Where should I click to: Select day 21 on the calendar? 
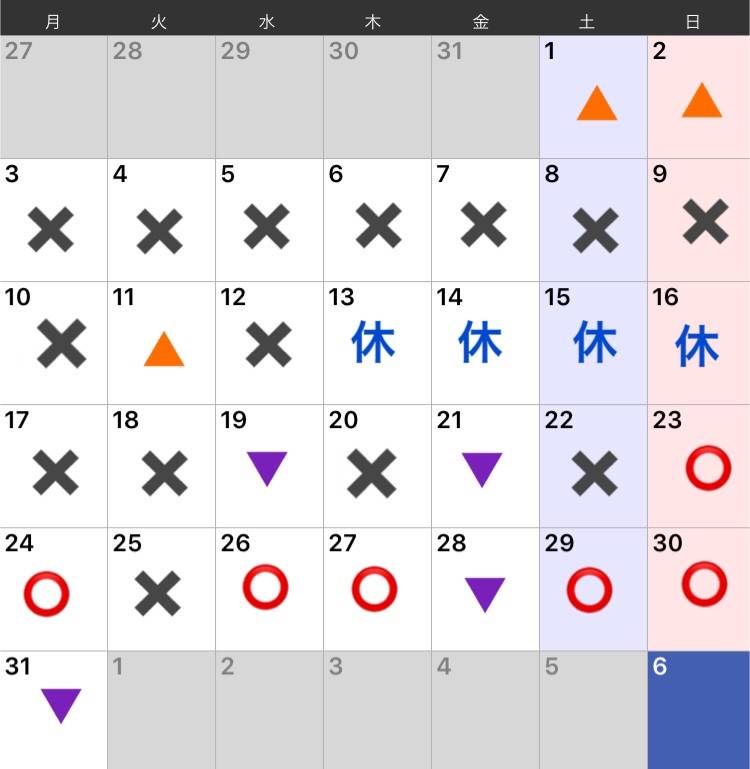pyautogui.click(x=485, y=467)
